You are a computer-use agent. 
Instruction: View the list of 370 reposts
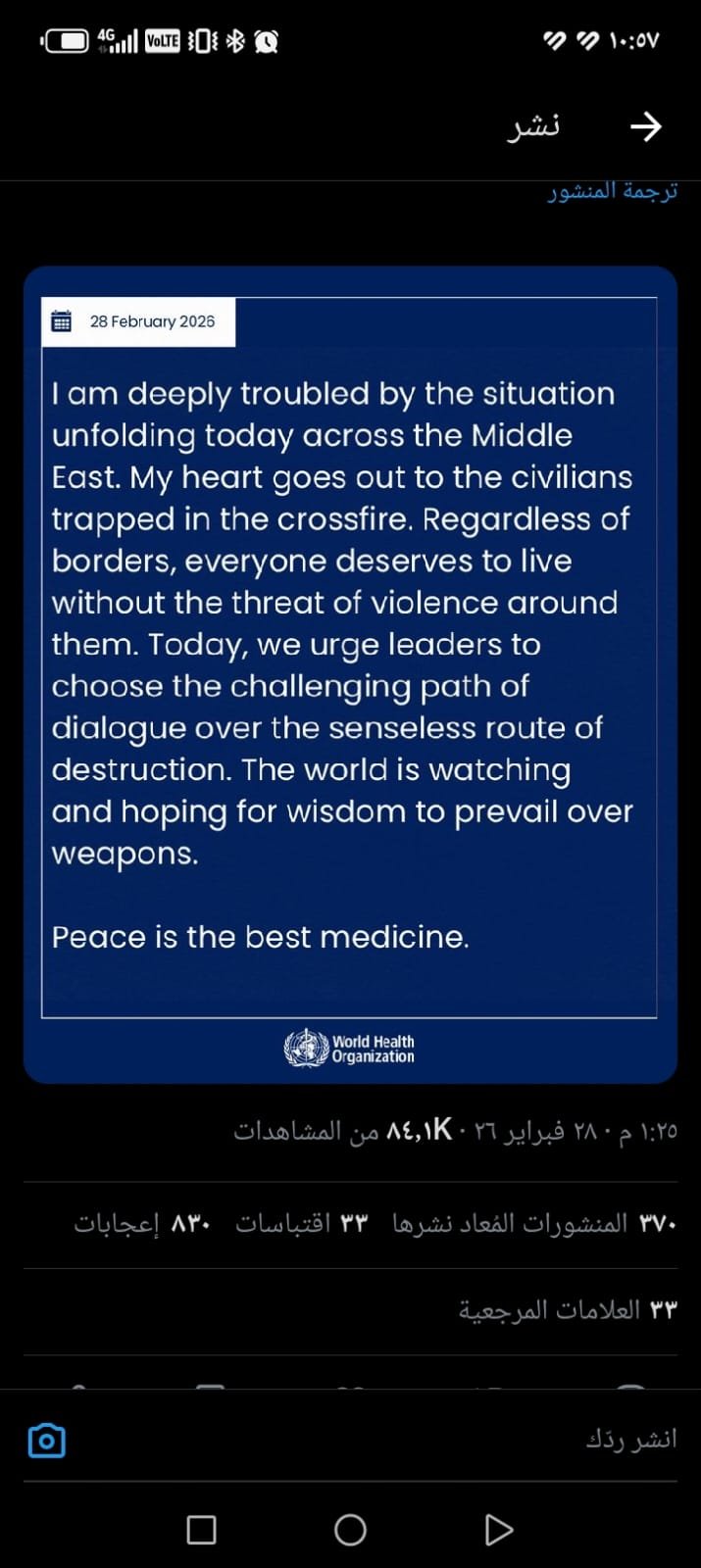(535, 1223)
